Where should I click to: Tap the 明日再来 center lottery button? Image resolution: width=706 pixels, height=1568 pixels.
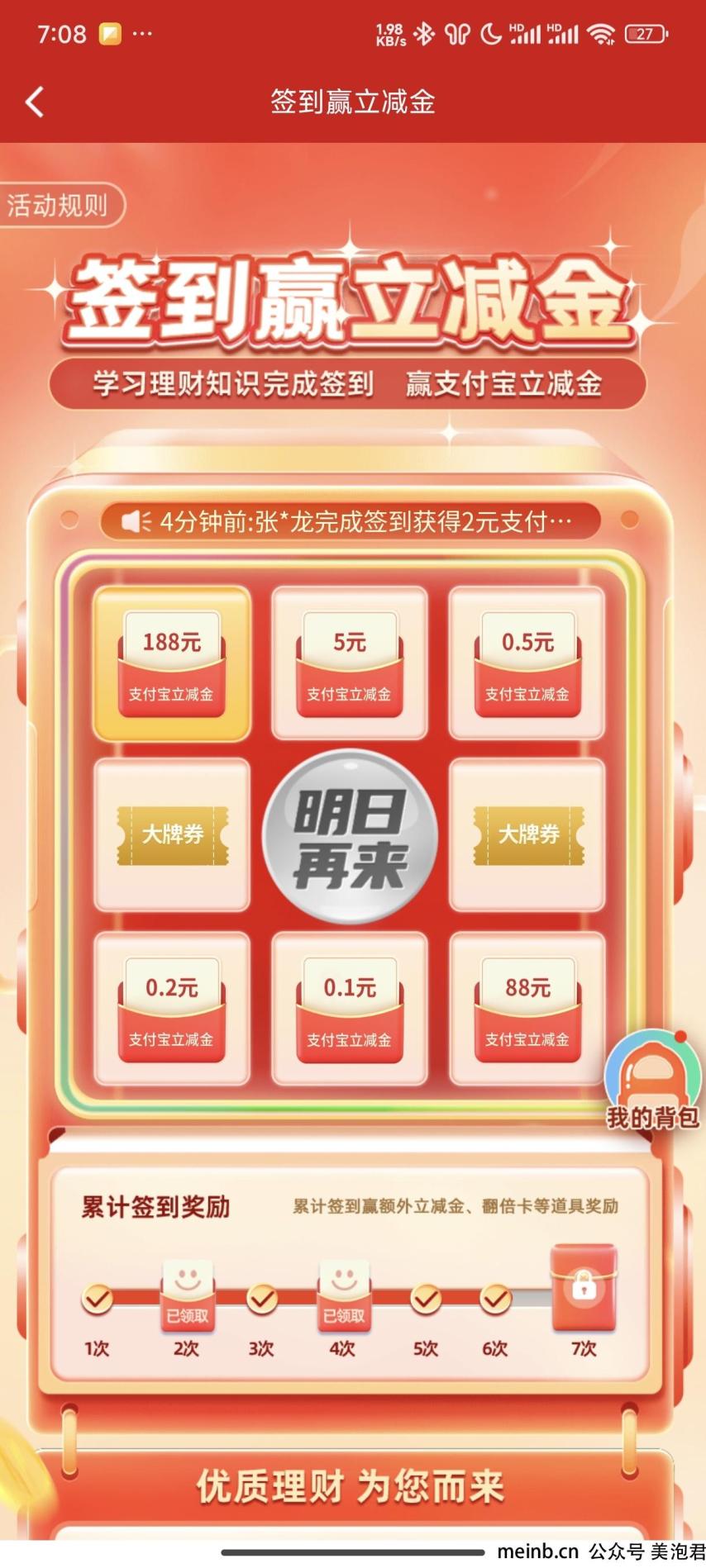350,837
